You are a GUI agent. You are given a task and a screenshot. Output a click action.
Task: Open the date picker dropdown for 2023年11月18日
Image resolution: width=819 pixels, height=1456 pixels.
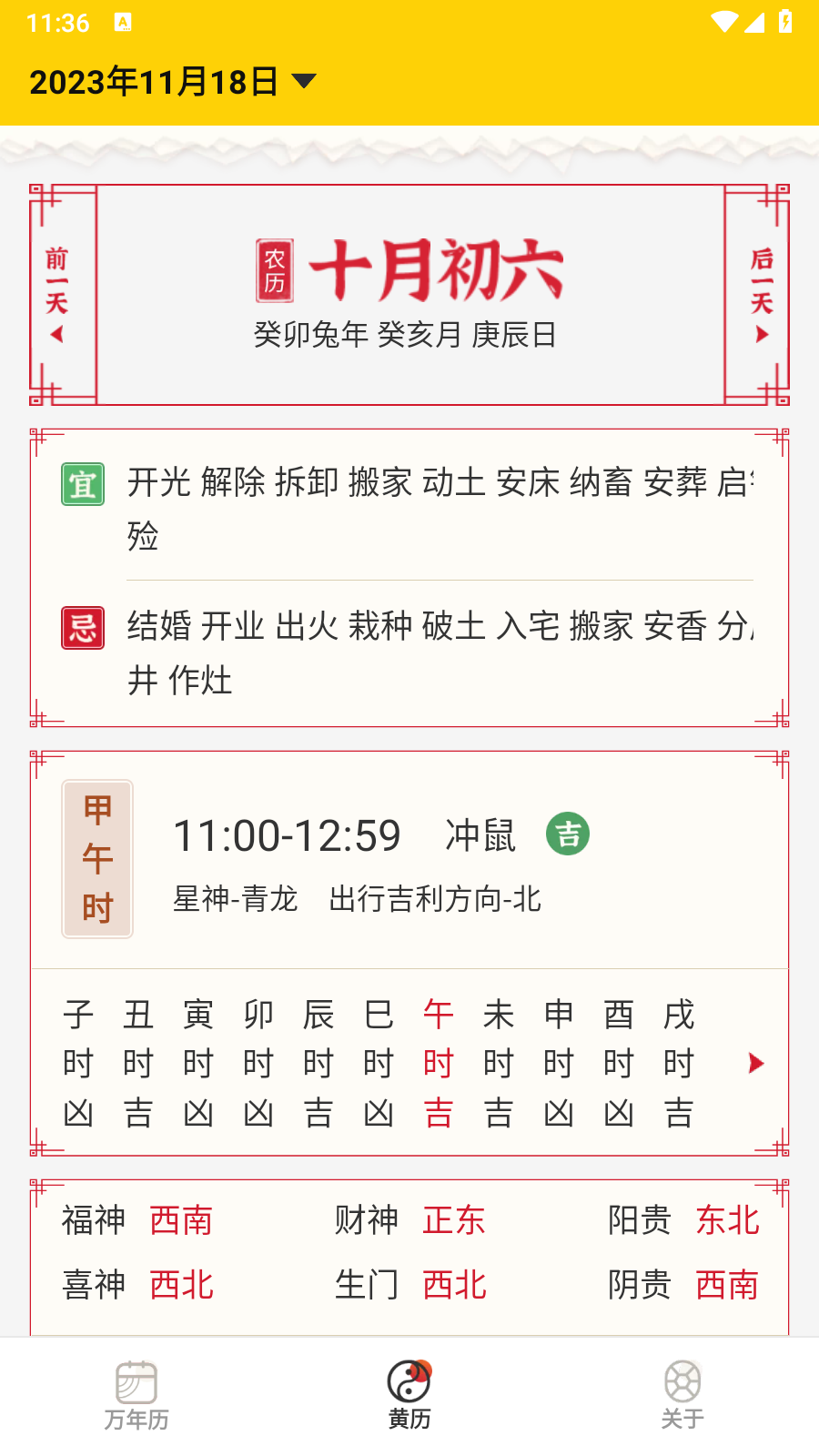click(173, 82)
